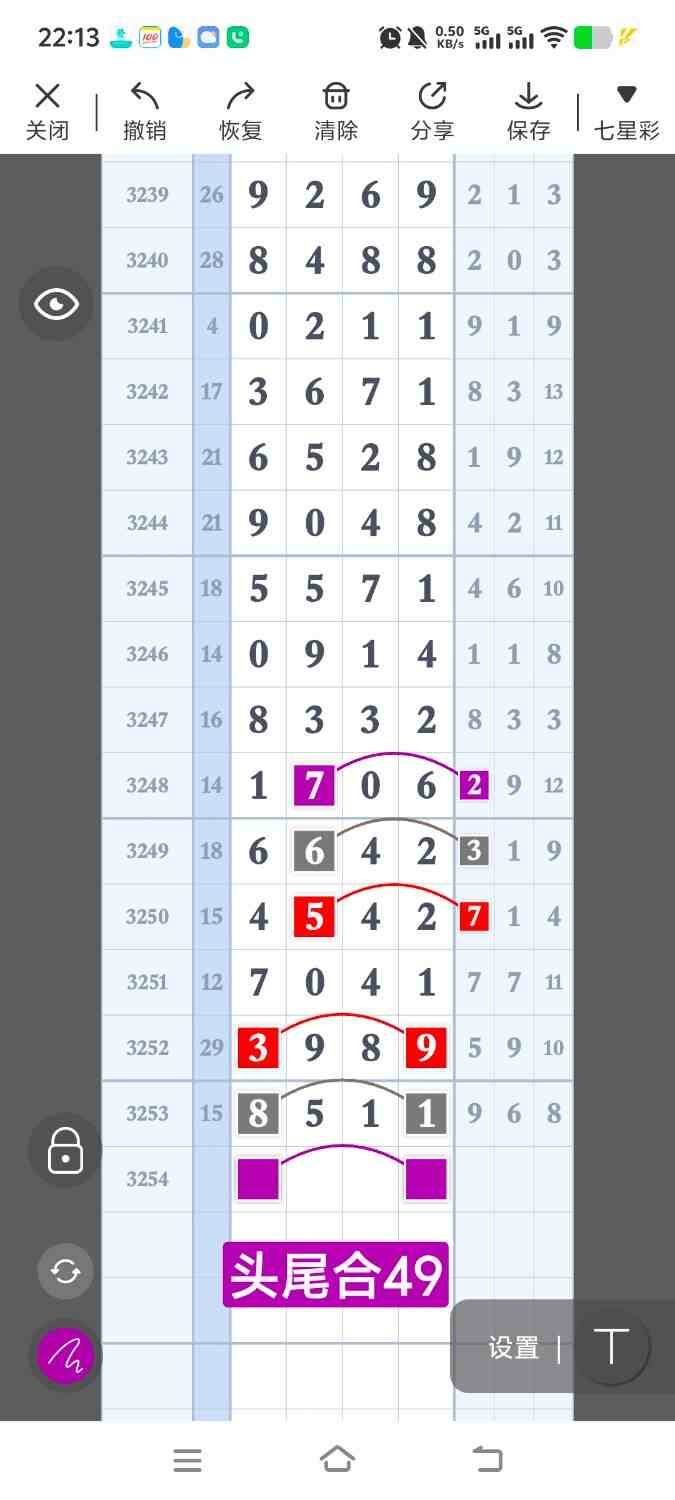
Task: Tap the refresh sync icon
Action: pyautogui.click(x=65, y=1271)
